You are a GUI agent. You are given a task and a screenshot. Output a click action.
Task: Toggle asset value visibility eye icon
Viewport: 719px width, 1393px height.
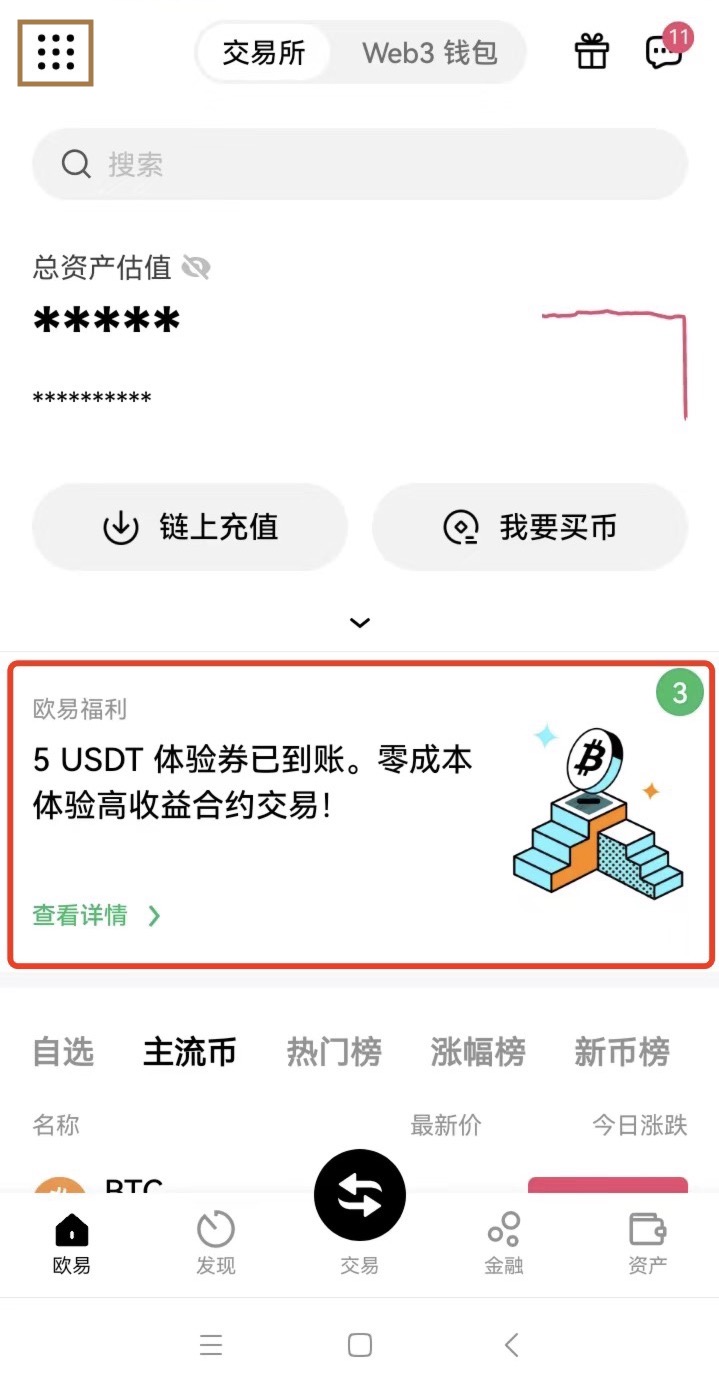click(x=196, y=267)
